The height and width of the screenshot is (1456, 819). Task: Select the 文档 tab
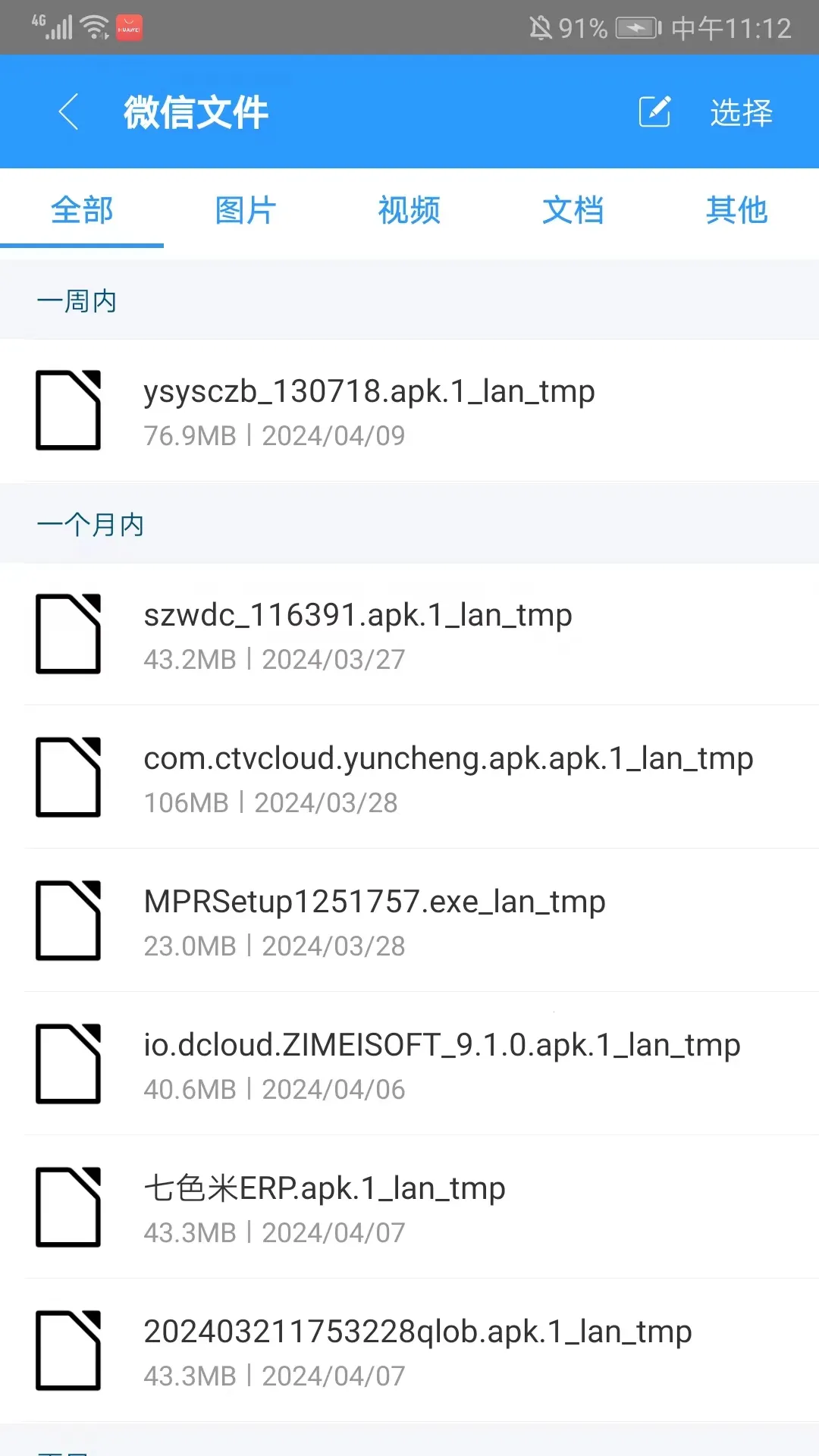573,211
